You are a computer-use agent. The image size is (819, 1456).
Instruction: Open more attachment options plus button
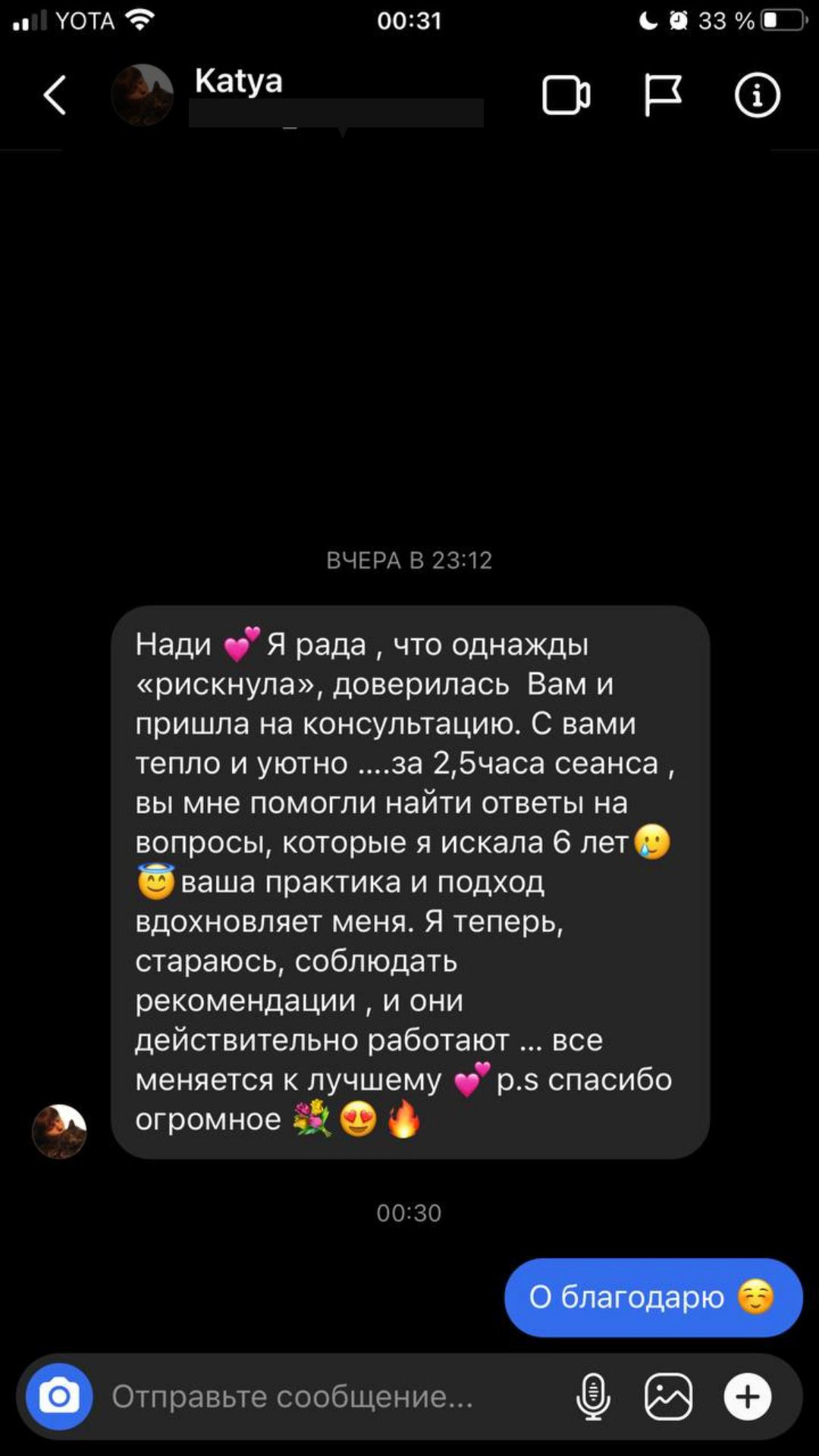(x=748, y=1396)
